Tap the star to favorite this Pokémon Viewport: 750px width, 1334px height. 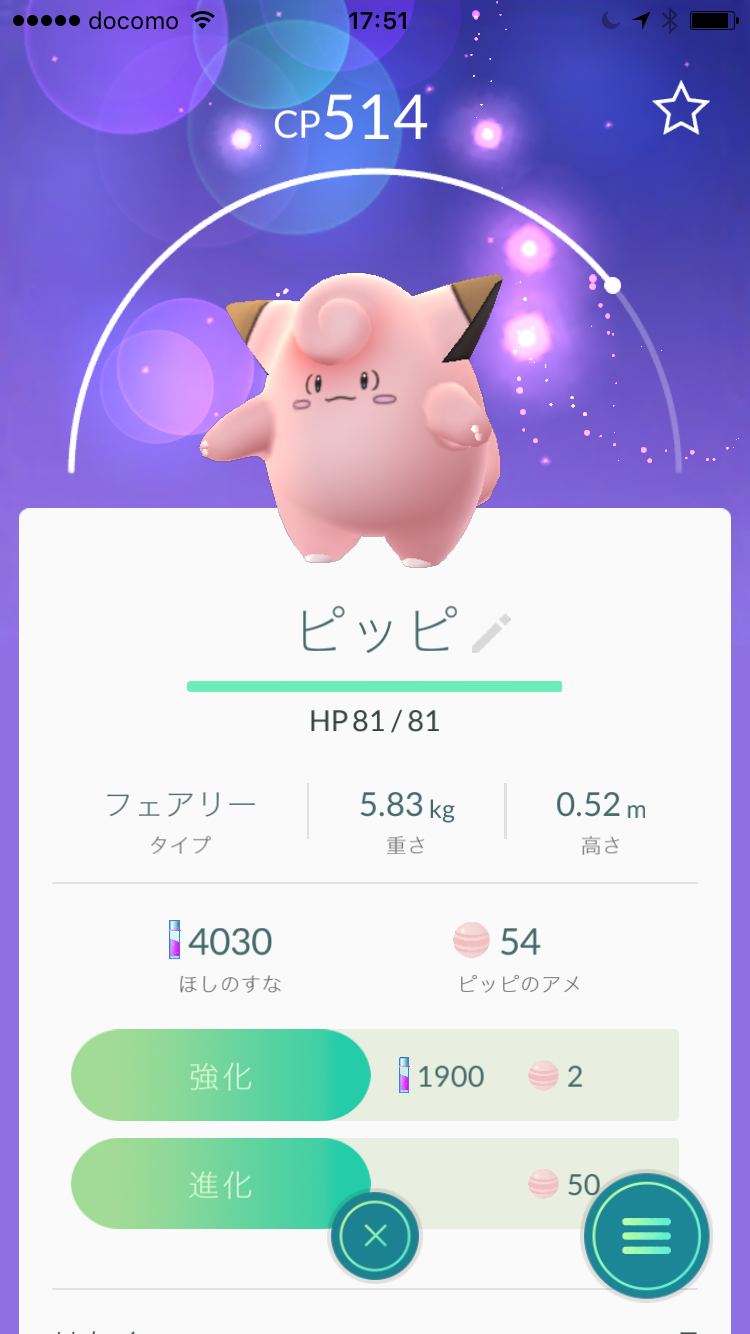[683, 107]
